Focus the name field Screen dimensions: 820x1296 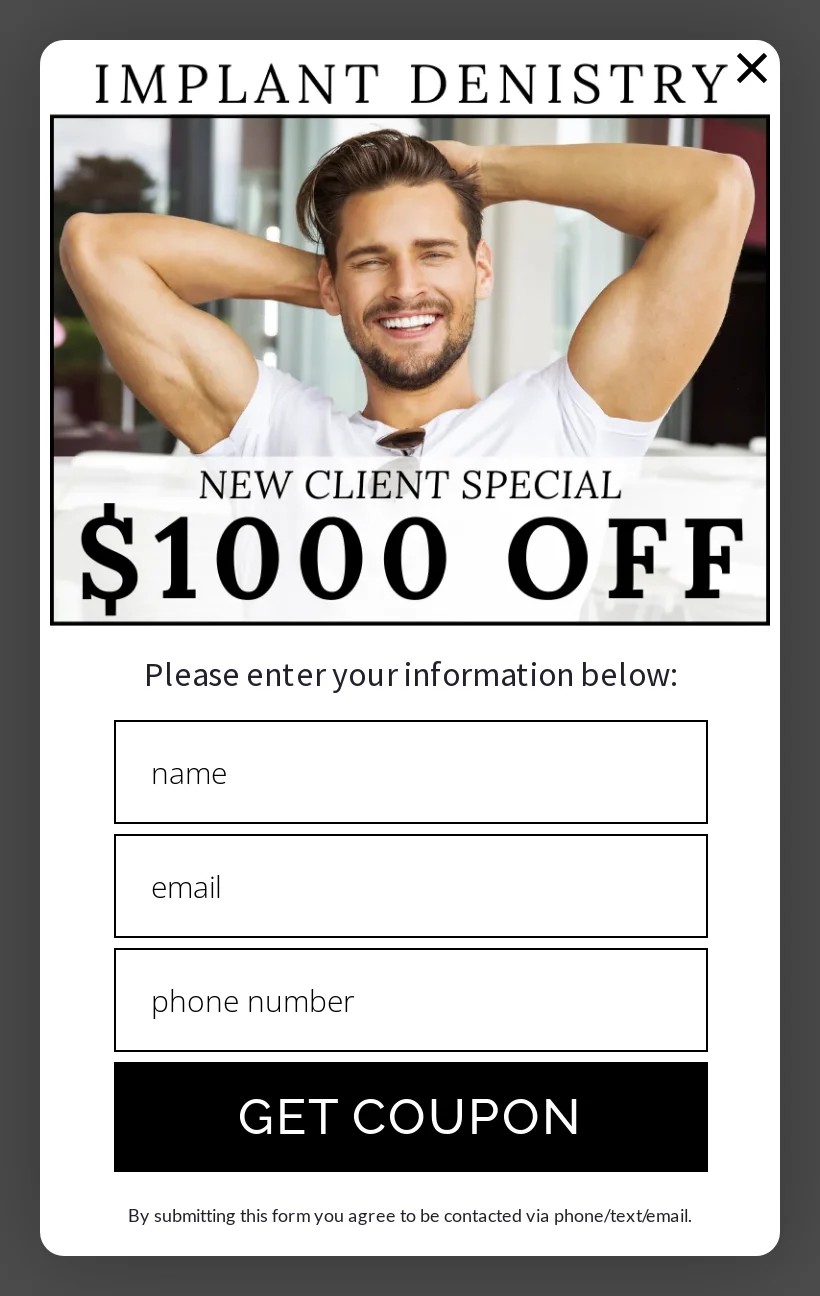pyautogui.click(x=411, y=772)
